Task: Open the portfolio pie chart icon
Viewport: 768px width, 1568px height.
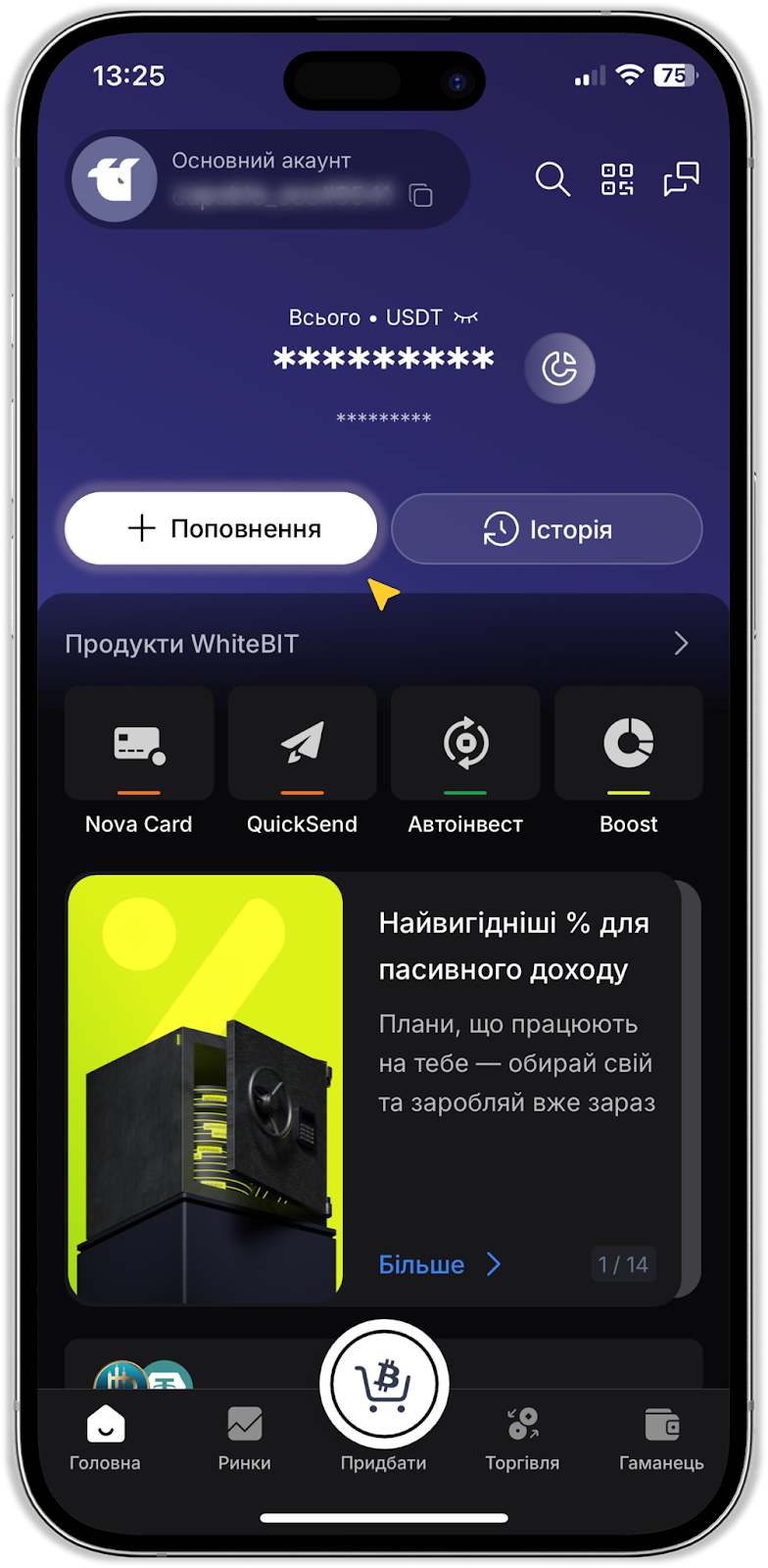Action: coord(559,368)
